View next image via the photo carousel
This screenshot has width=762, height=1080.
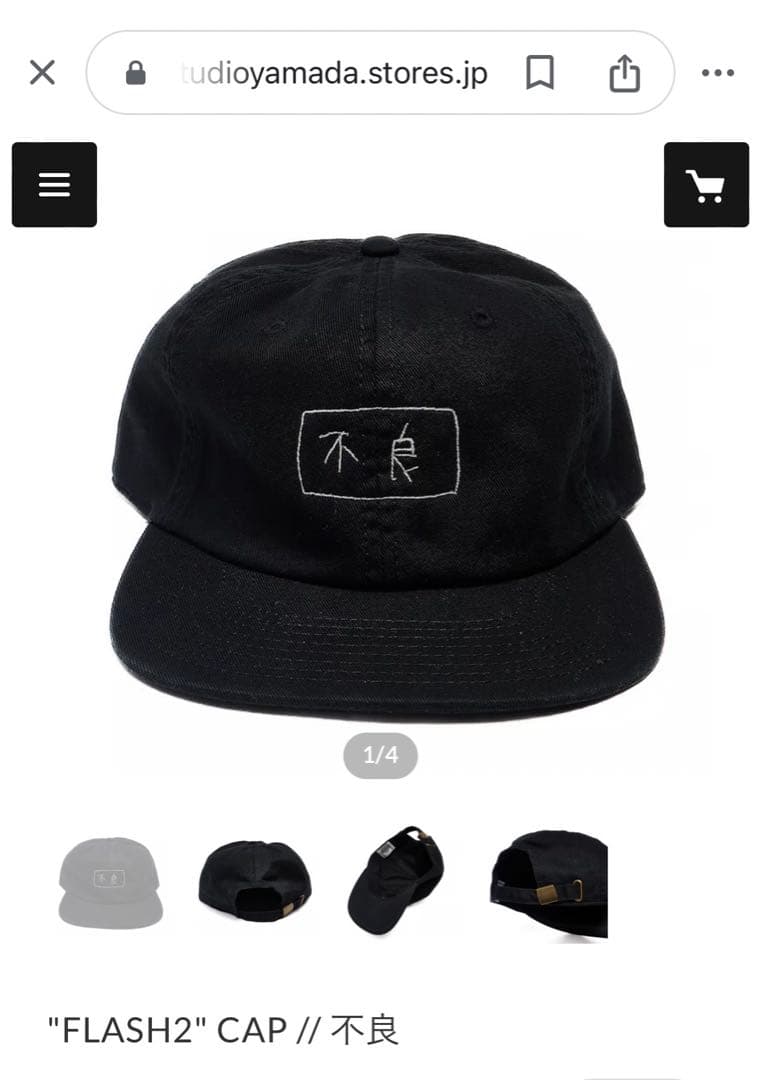point(380,470)
